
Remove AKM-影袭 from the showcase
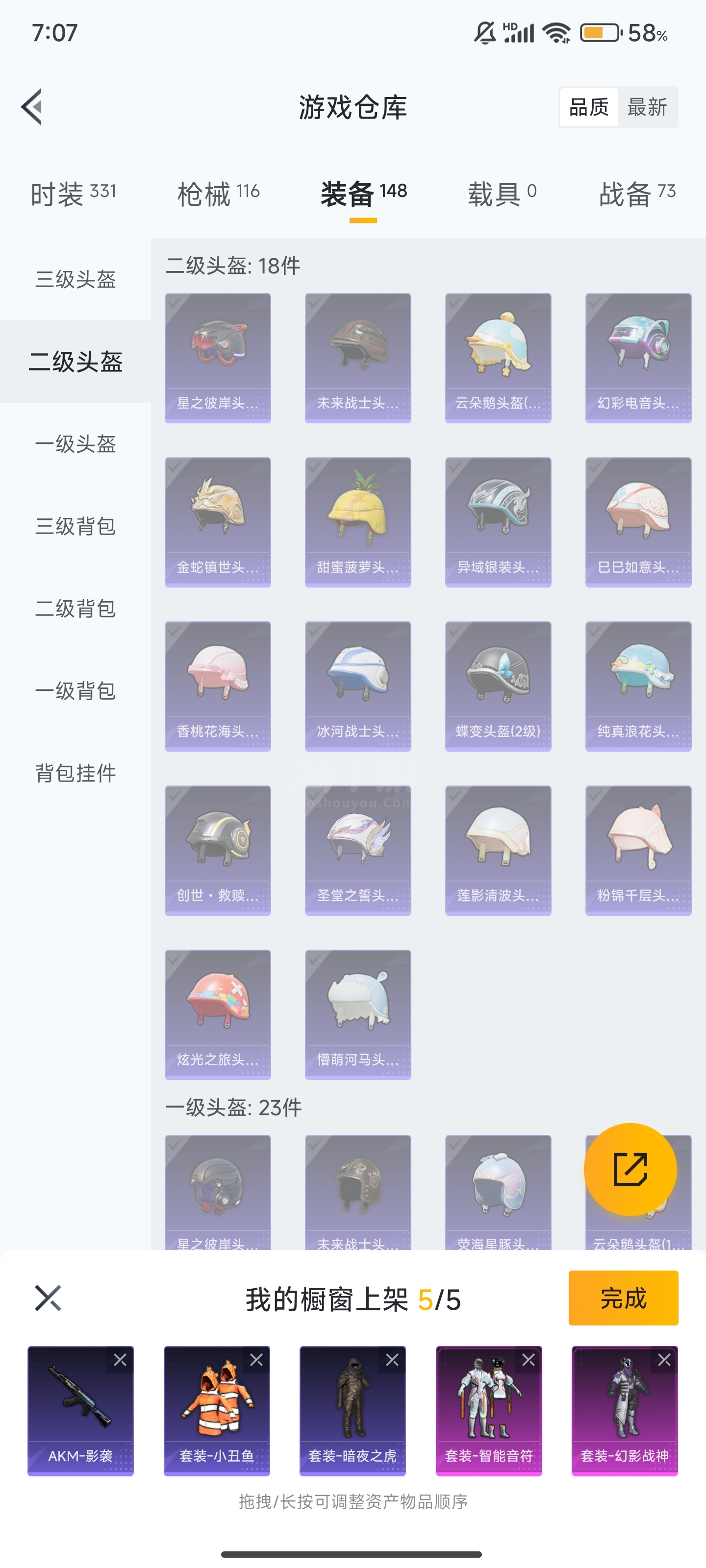point(120,1360)
